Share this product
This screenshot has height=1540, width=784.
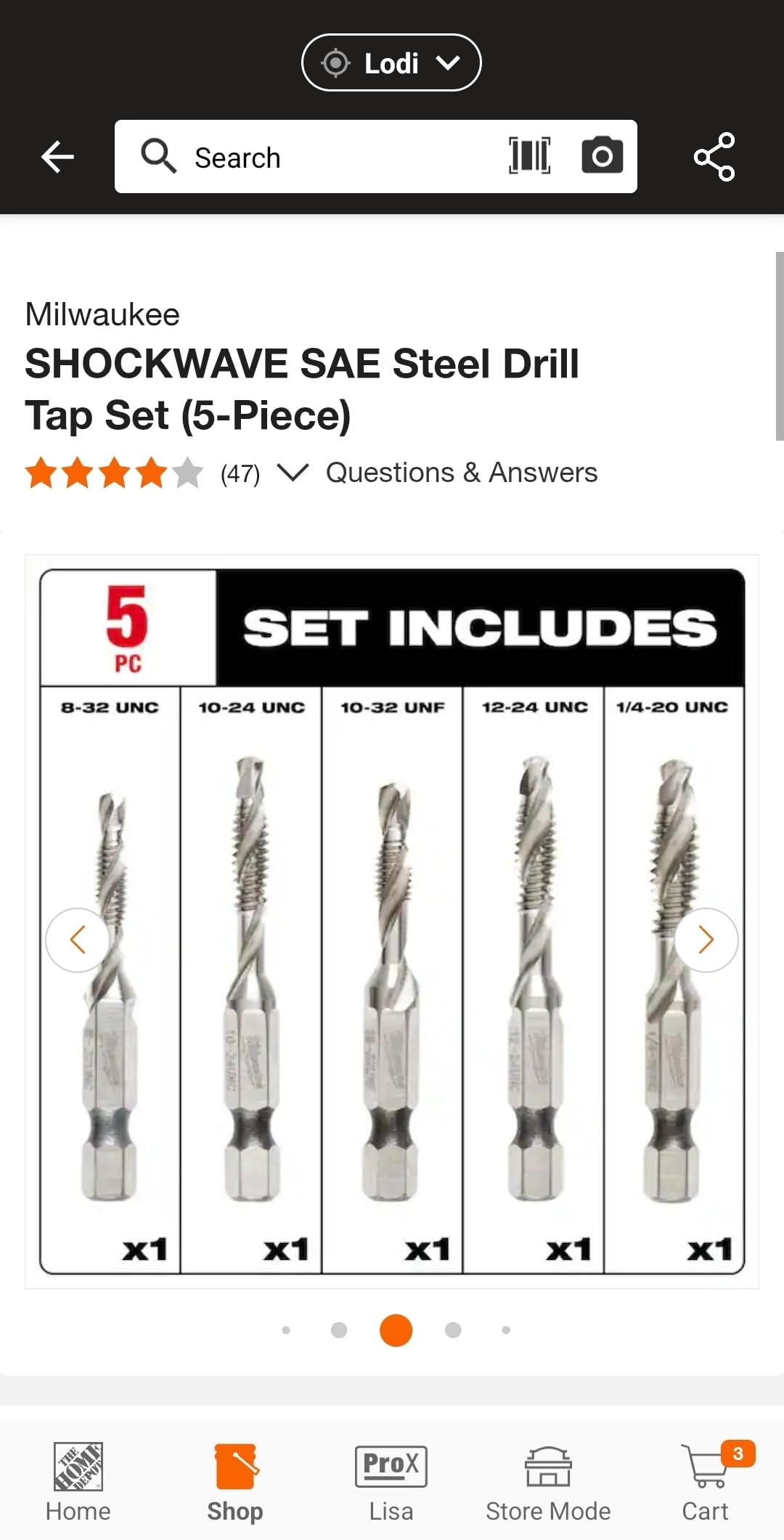(714, 156)
